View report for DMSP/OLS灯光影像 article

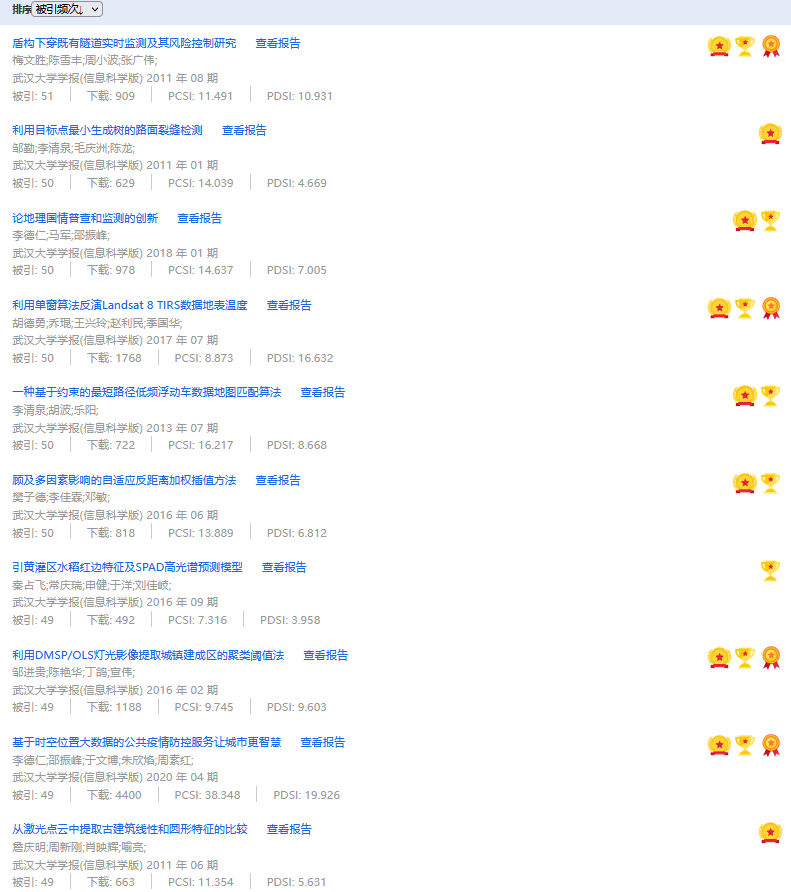point(325,655)
